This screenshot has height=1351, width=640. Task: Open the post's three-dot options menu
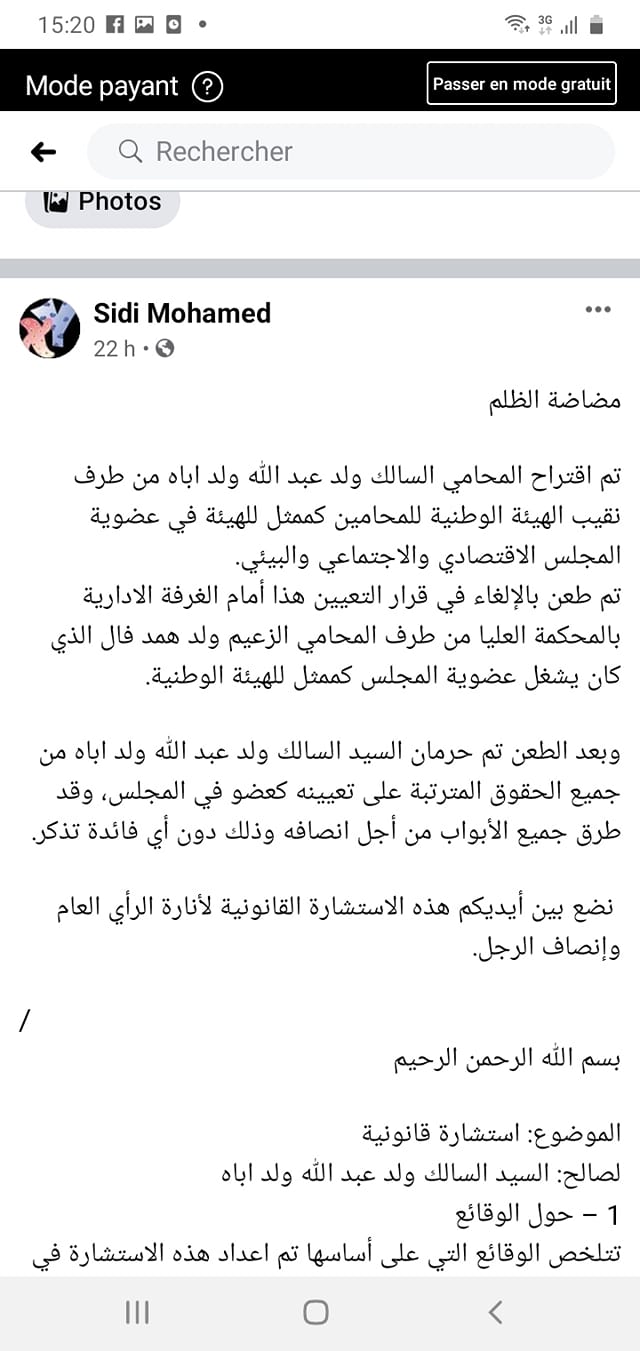click(597, 310)
